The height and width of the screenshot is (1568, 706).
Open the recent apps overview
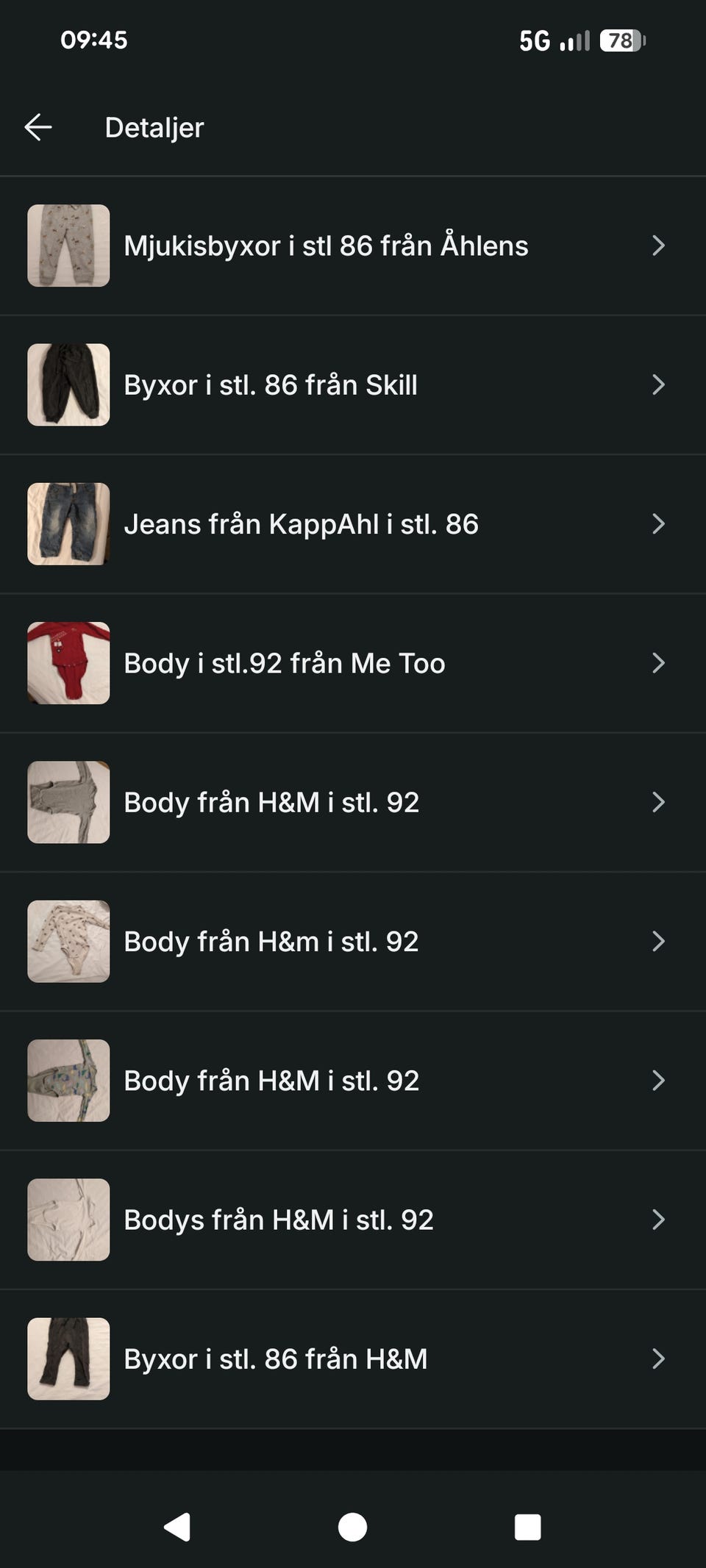tap(527, 1527)
